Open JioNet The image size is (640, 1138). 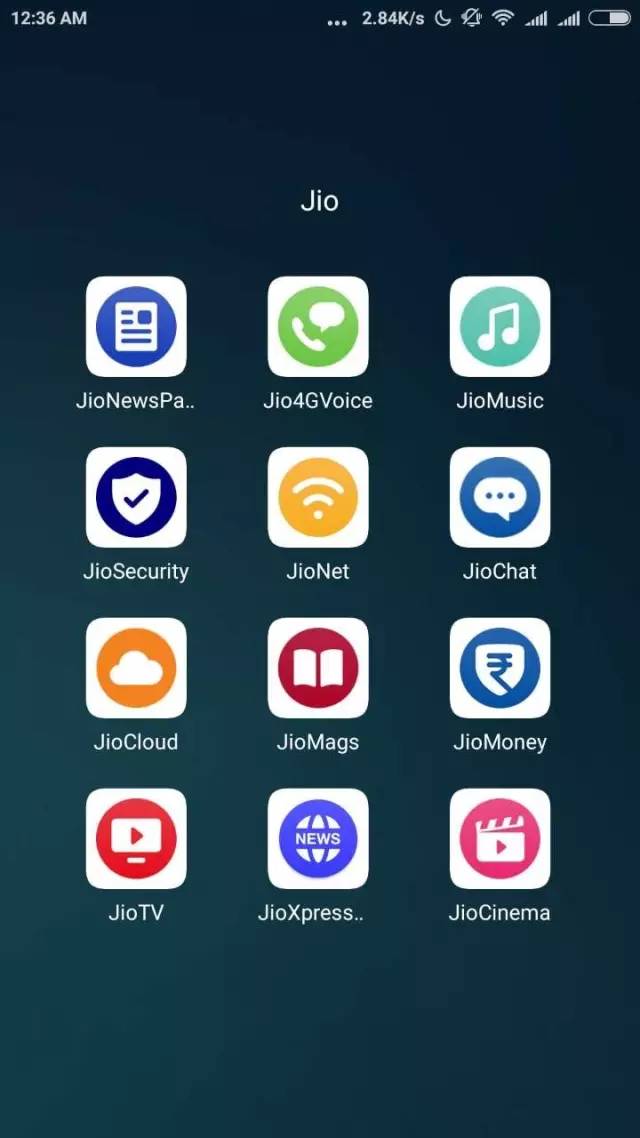(318, 498)
